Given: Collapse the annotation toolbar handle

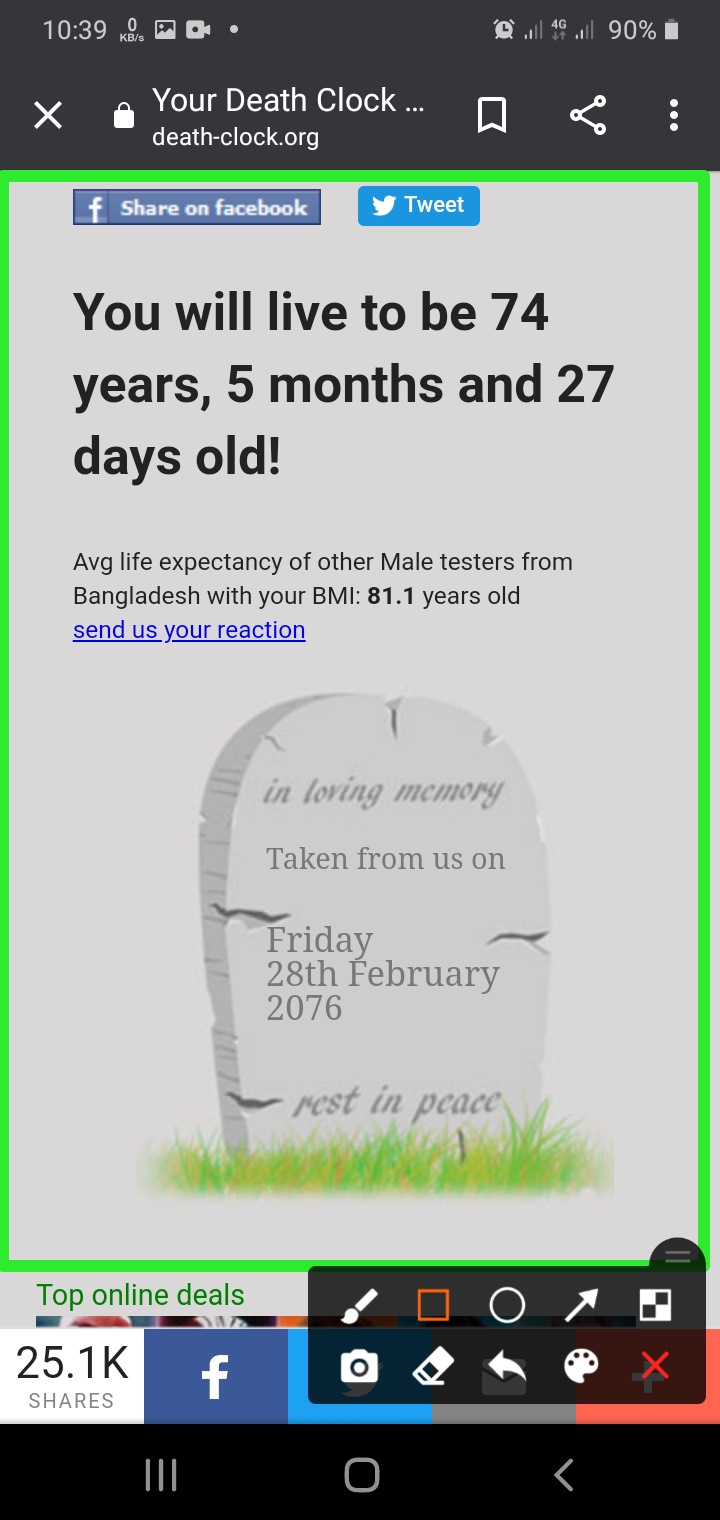Looking at the screenshot, I should 678,1257.
